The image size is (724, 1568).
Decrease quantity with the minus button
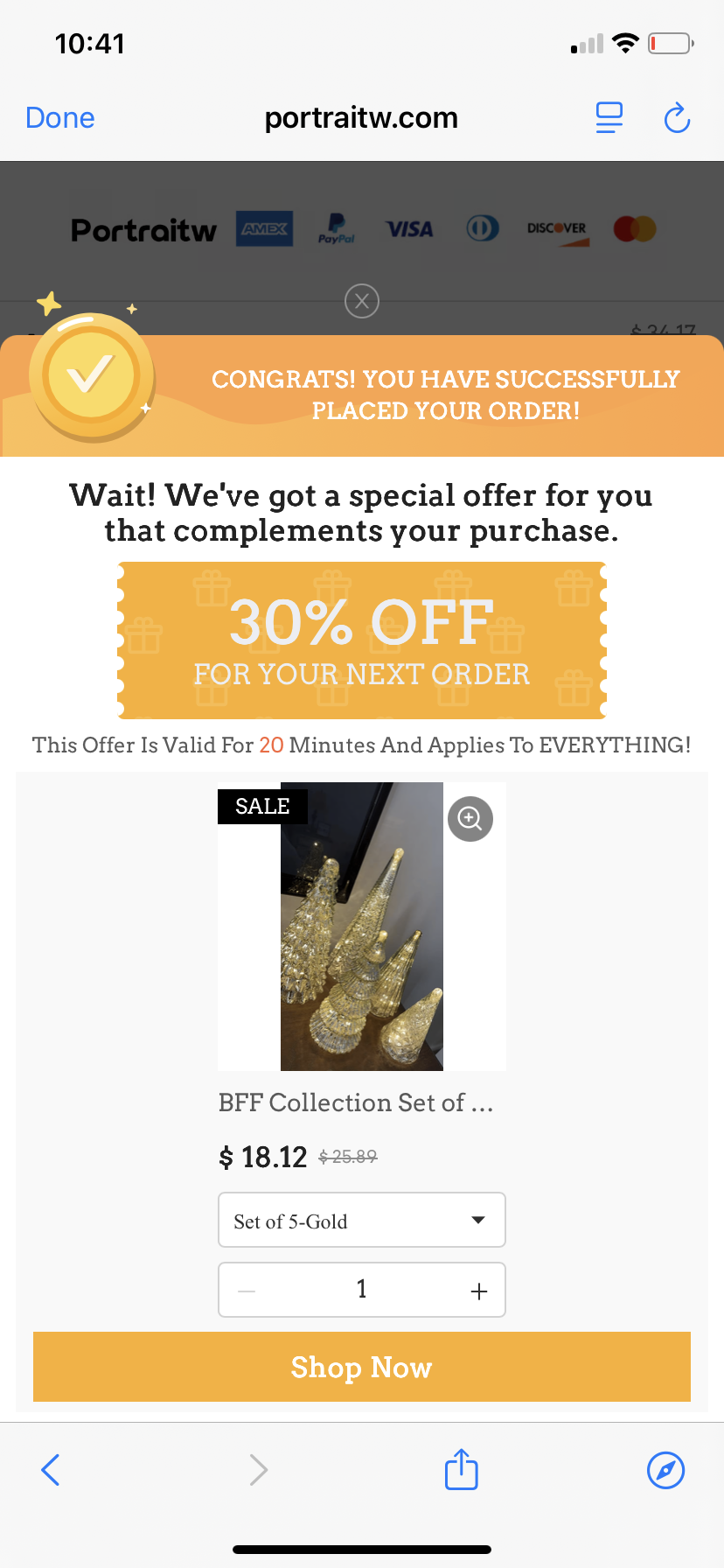[x=247, y=1291]
